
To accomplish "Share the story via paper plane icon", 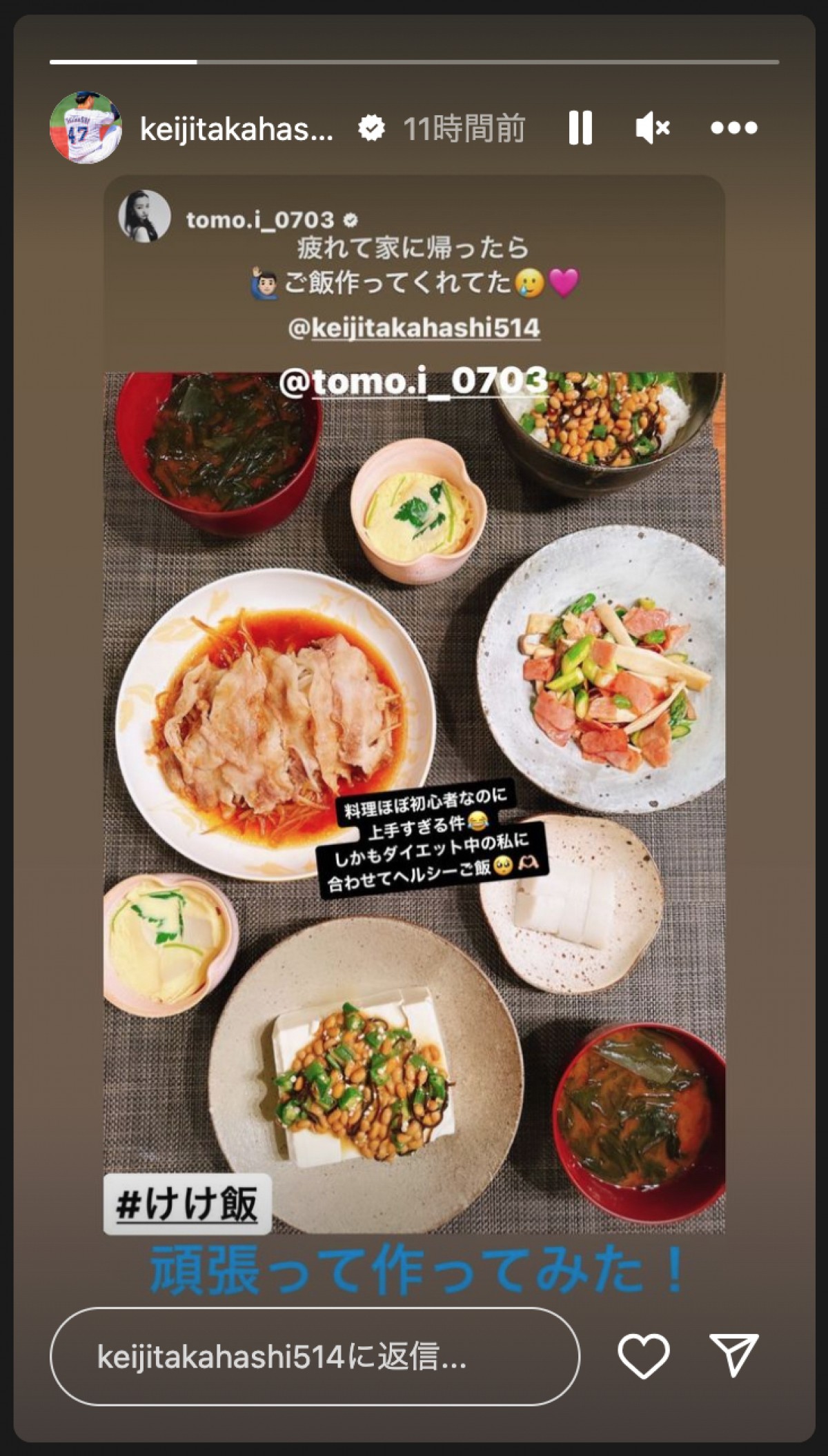I will (x=733, y=1355).
